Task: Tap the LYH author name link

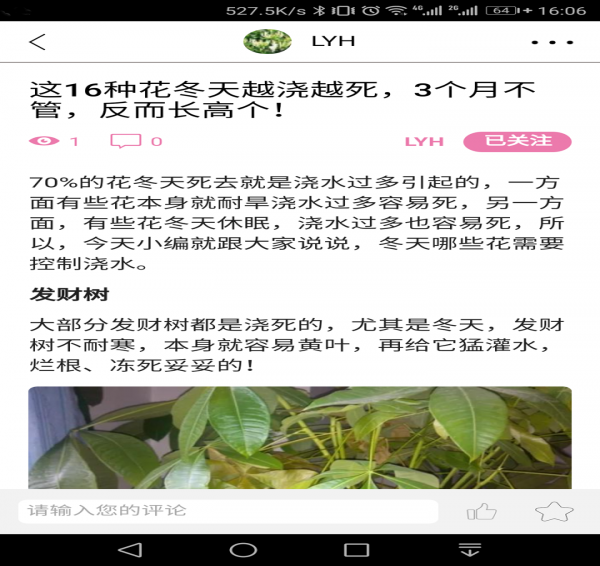Action: [424, 141]
